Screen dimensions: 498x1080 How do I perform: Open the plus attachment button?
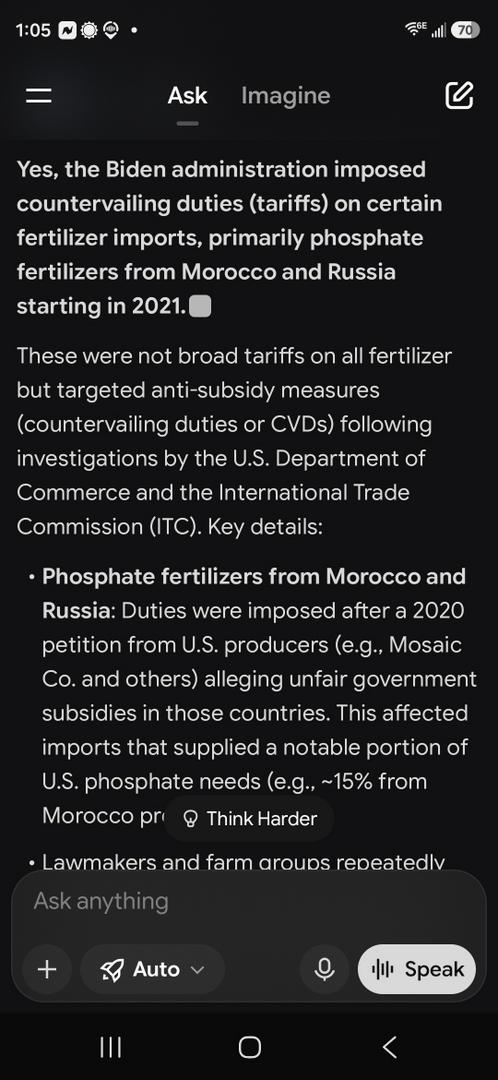[46, 970]
